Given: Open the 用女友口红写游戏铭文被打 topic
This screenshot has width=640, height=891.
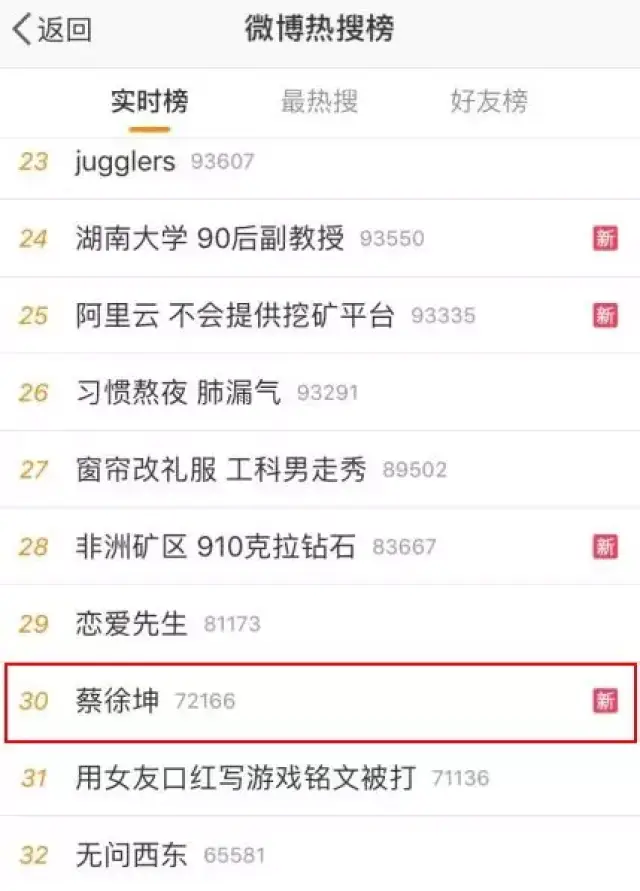Looking at the screenshot, I should tap(320, 778).
